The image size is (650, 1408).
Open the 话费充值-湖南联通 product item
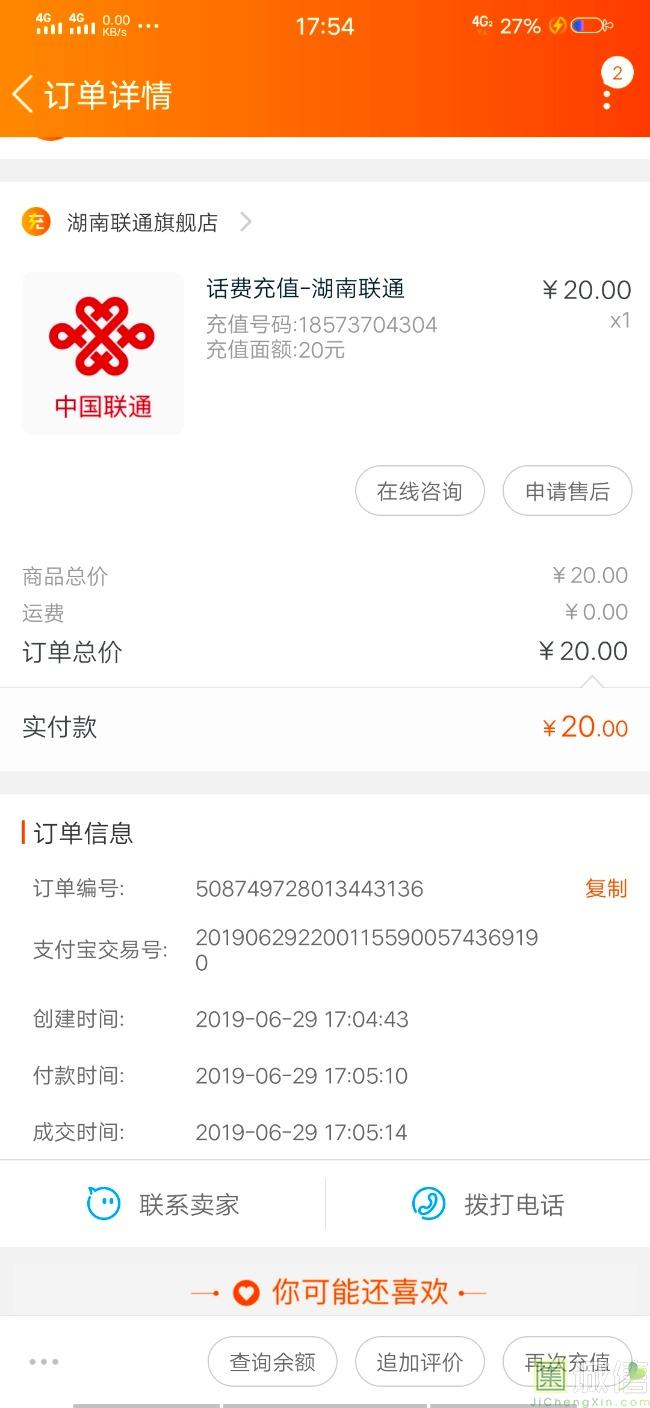305,289
